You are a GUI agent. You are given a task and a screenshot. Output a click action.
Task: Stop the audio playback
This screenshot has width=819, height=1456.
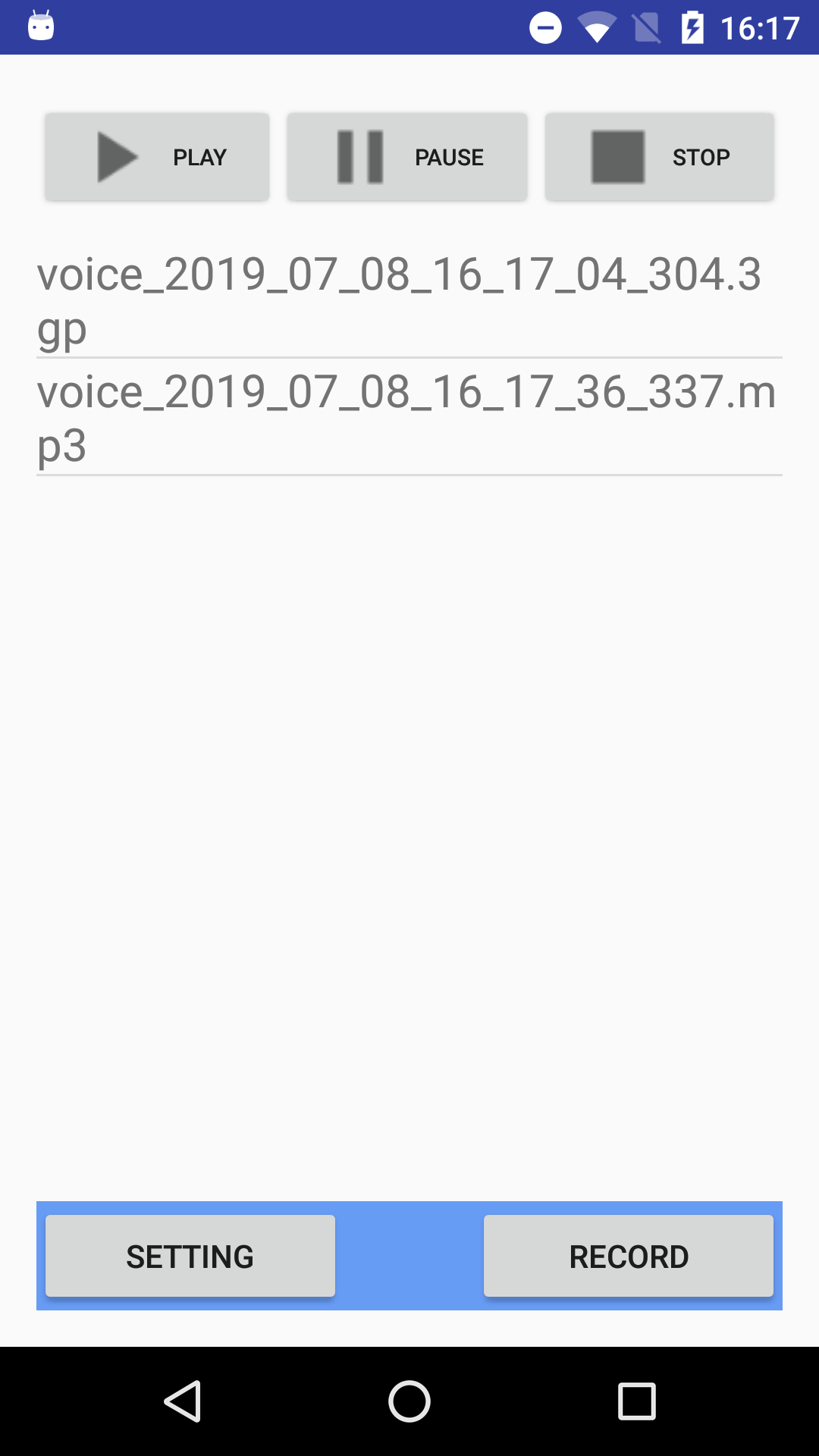pos(660,157)
